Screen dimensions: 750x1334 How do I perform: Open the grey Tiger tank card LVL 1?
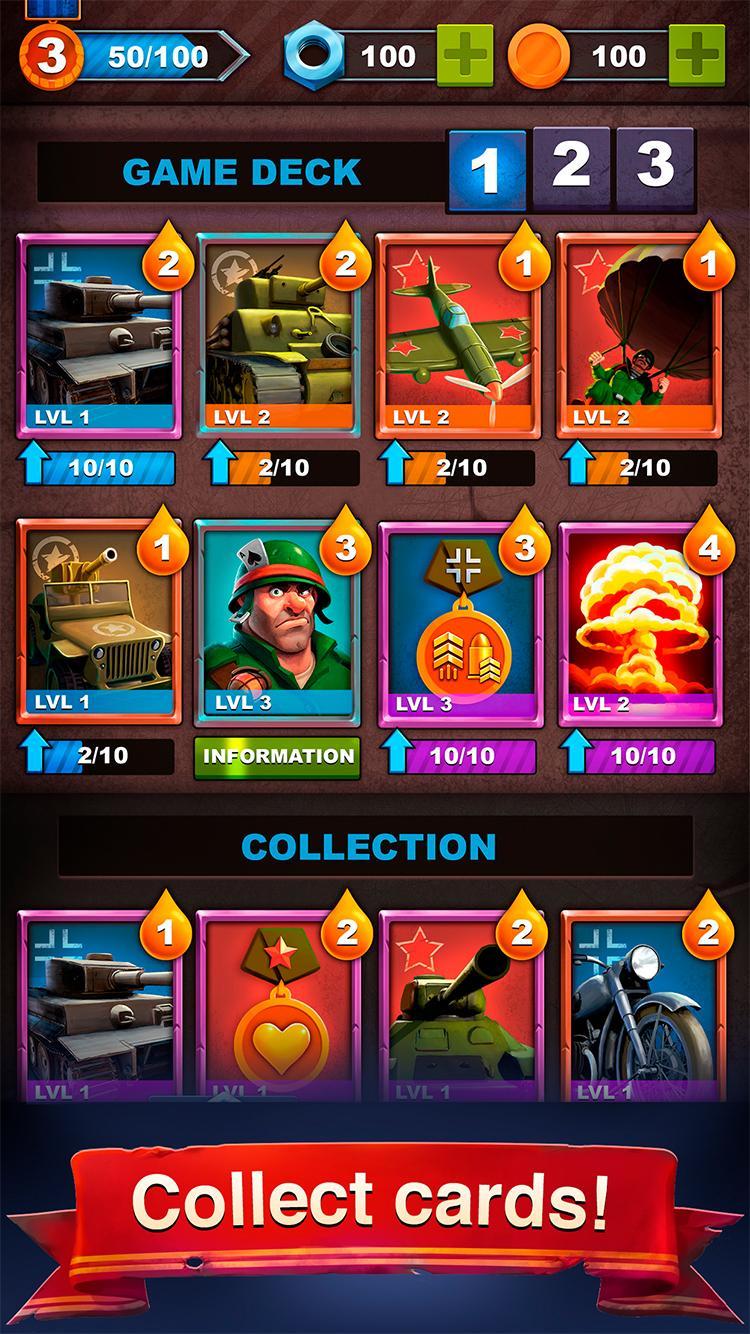pyautogui.click(x=99, y=337)
